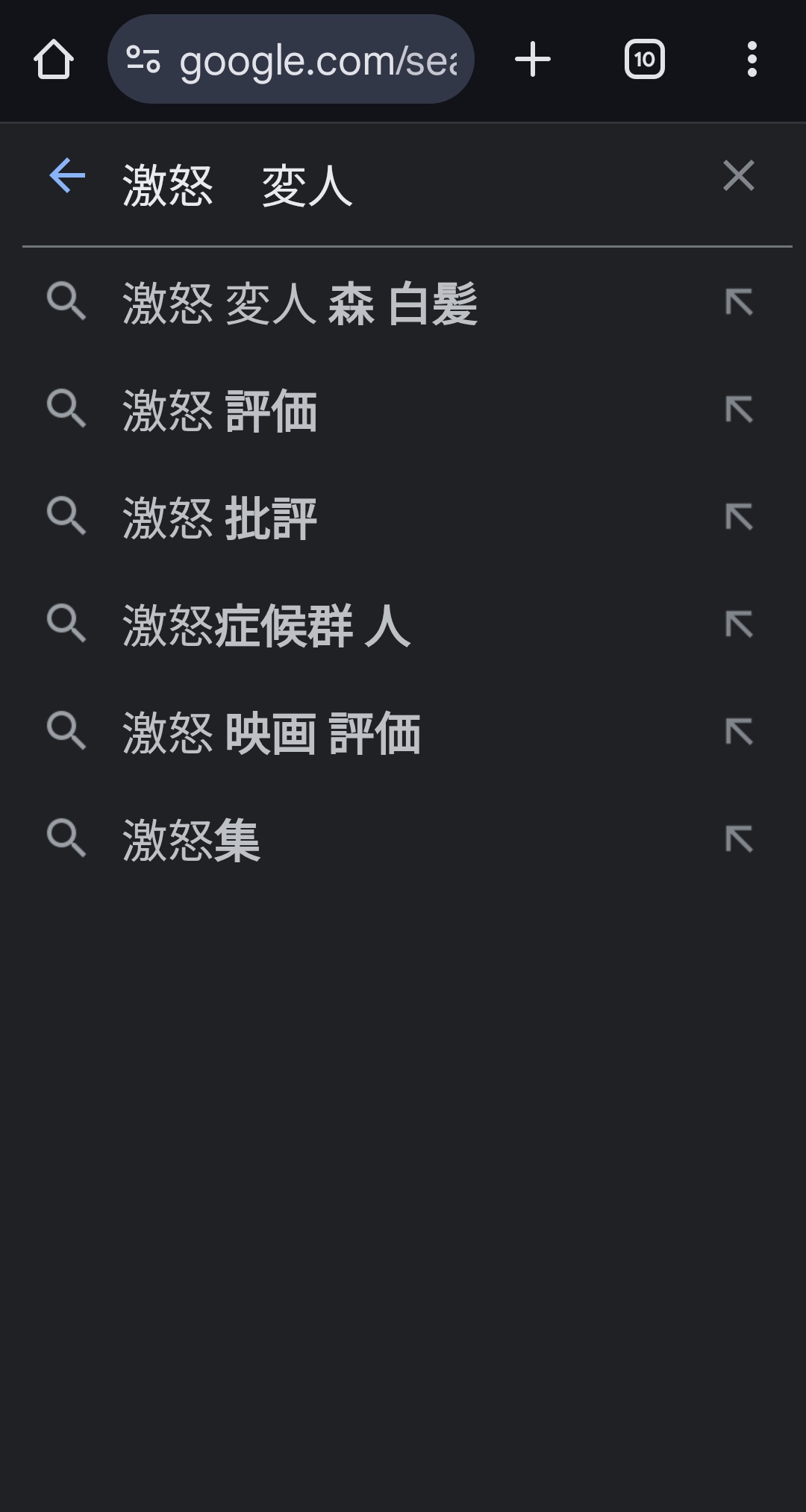Screen dimensions: 806x1512
Task: Fill query with 激怒 映画 評価 arrow
Action: coord(739,733)
